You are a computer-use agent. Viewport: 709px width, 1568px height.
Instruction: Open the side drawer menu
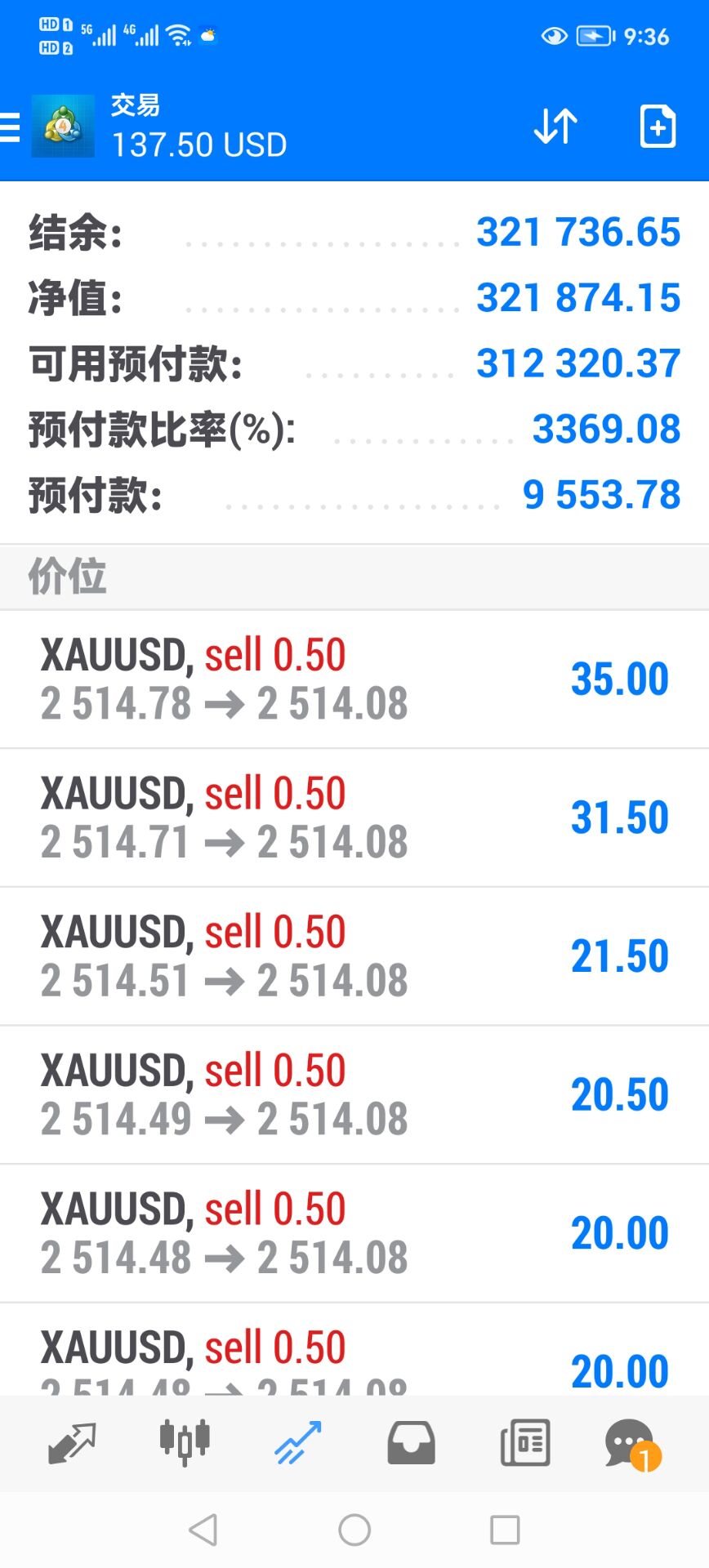click(11, 127)
